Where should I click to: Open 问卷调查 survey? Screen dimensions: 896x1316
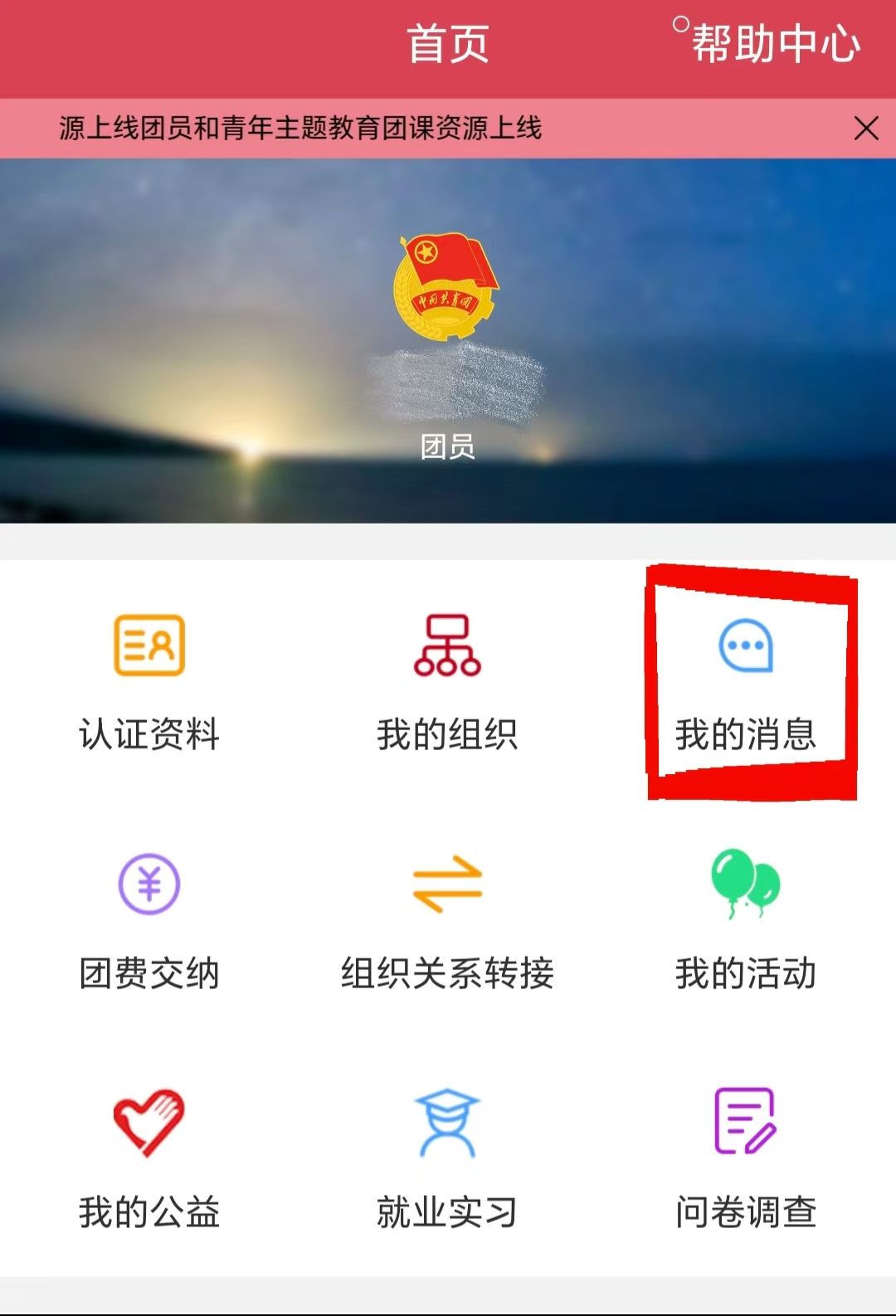pyautogui.click(x=746, y=1158)
